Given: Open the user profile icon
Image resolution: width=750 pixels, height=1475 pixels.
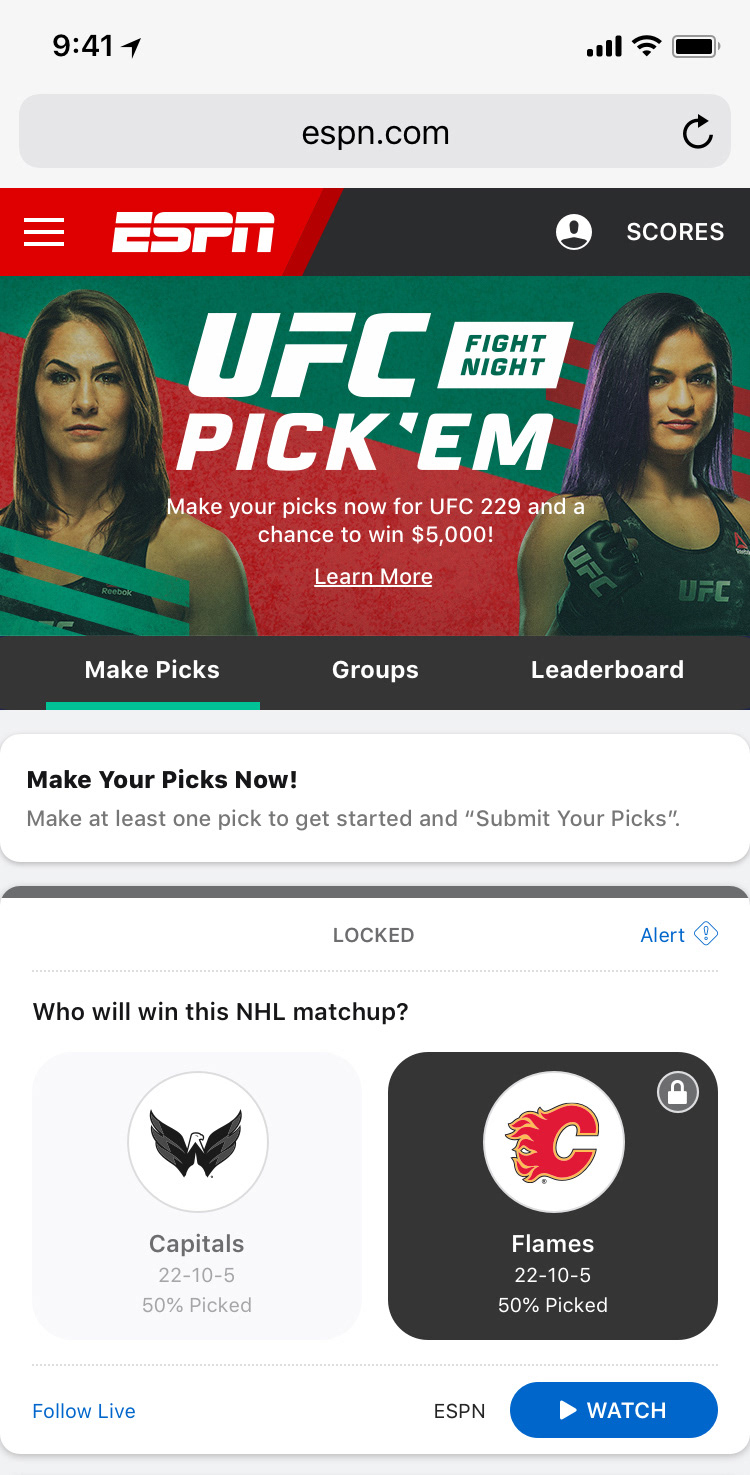Looking at the screenshot, I should tap(574, 232).
